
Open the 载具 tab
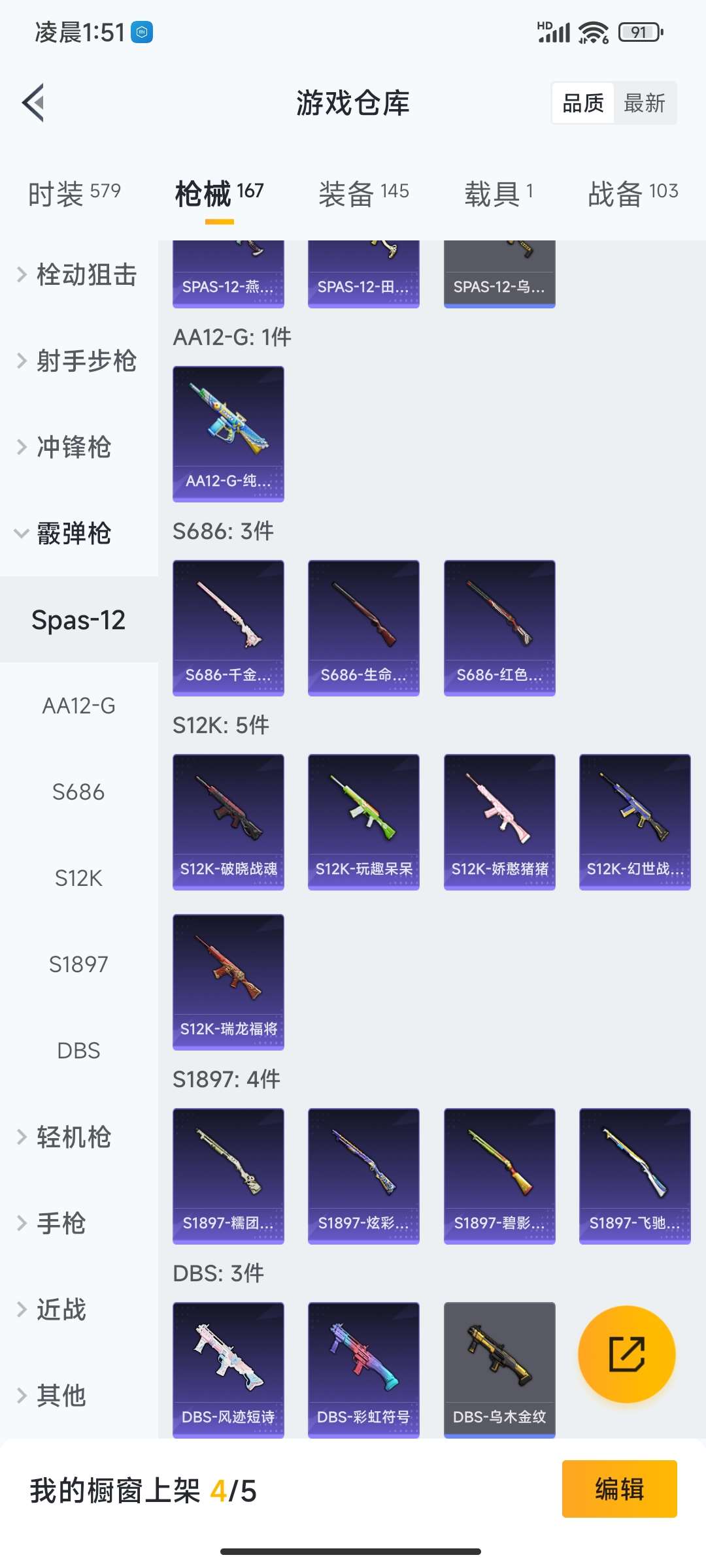tap(499, 194)
